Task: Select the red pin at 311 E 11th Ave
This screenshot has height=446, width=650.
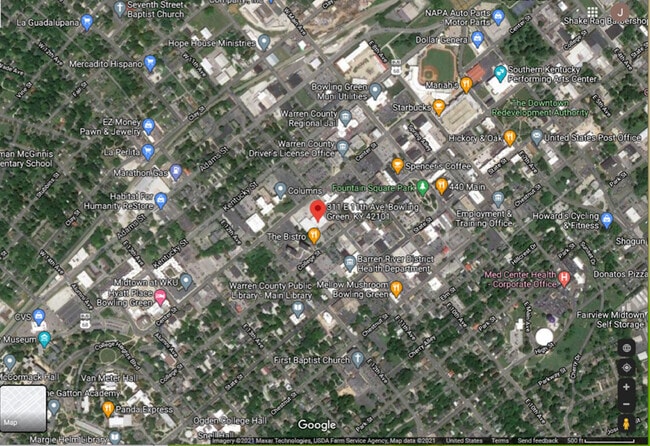Action: tap(317, 211)
